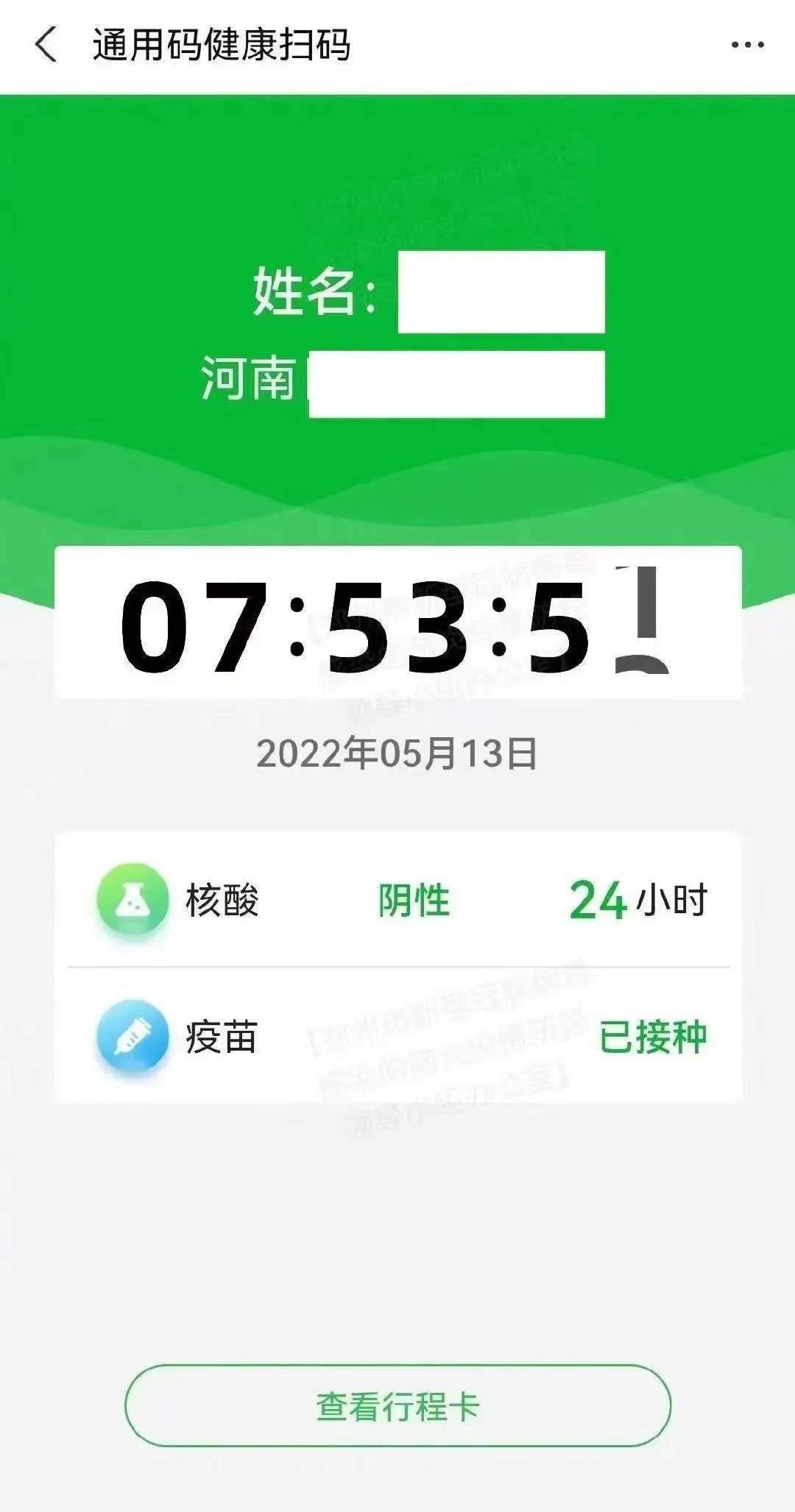Go back using the arrow icon

click(x=46, y=44)
